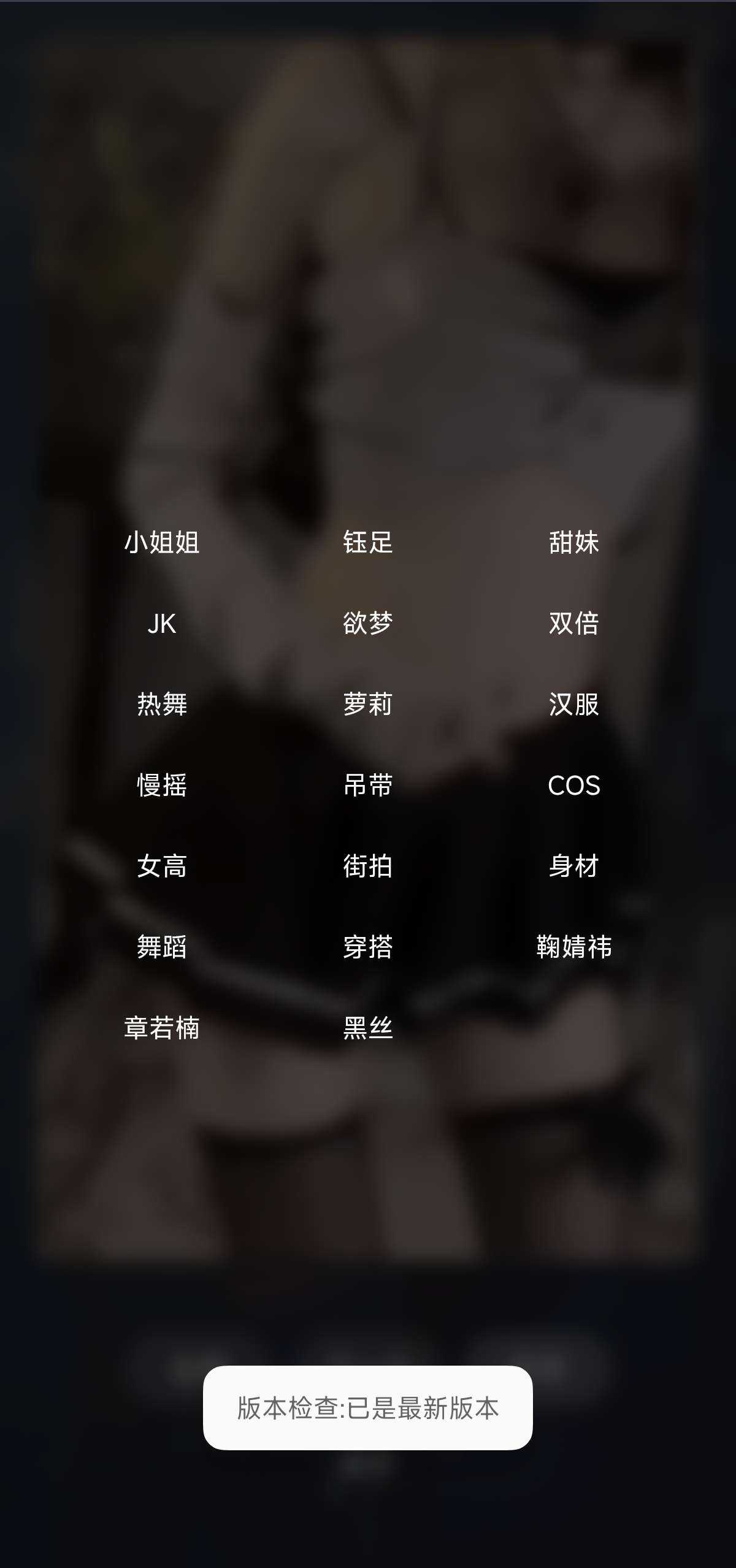Open the 慢摇 category
Viewport: 736px width, 1568px height.
[x=162, y=786]
